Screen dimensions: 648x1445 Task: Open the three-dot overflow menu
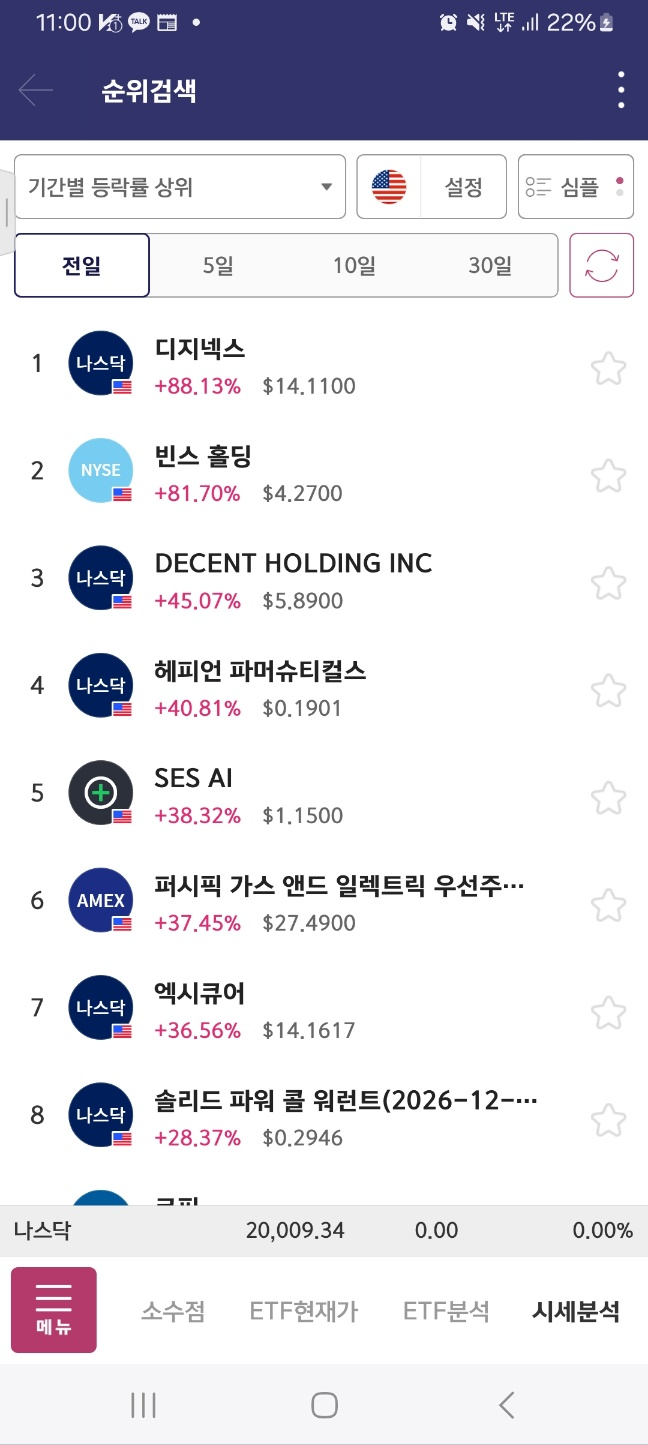621,91
